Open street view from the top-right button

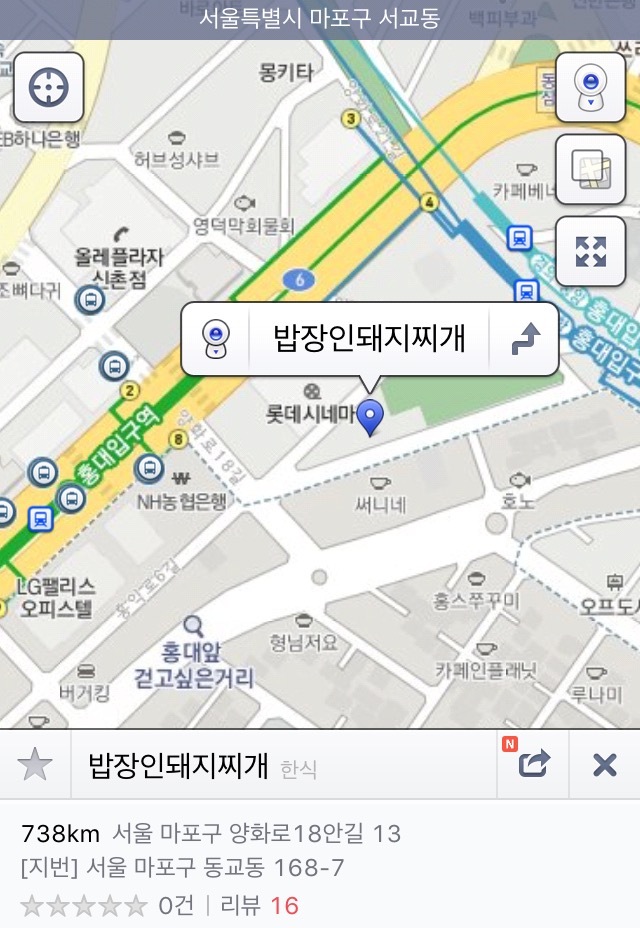[x=590, y=88]
